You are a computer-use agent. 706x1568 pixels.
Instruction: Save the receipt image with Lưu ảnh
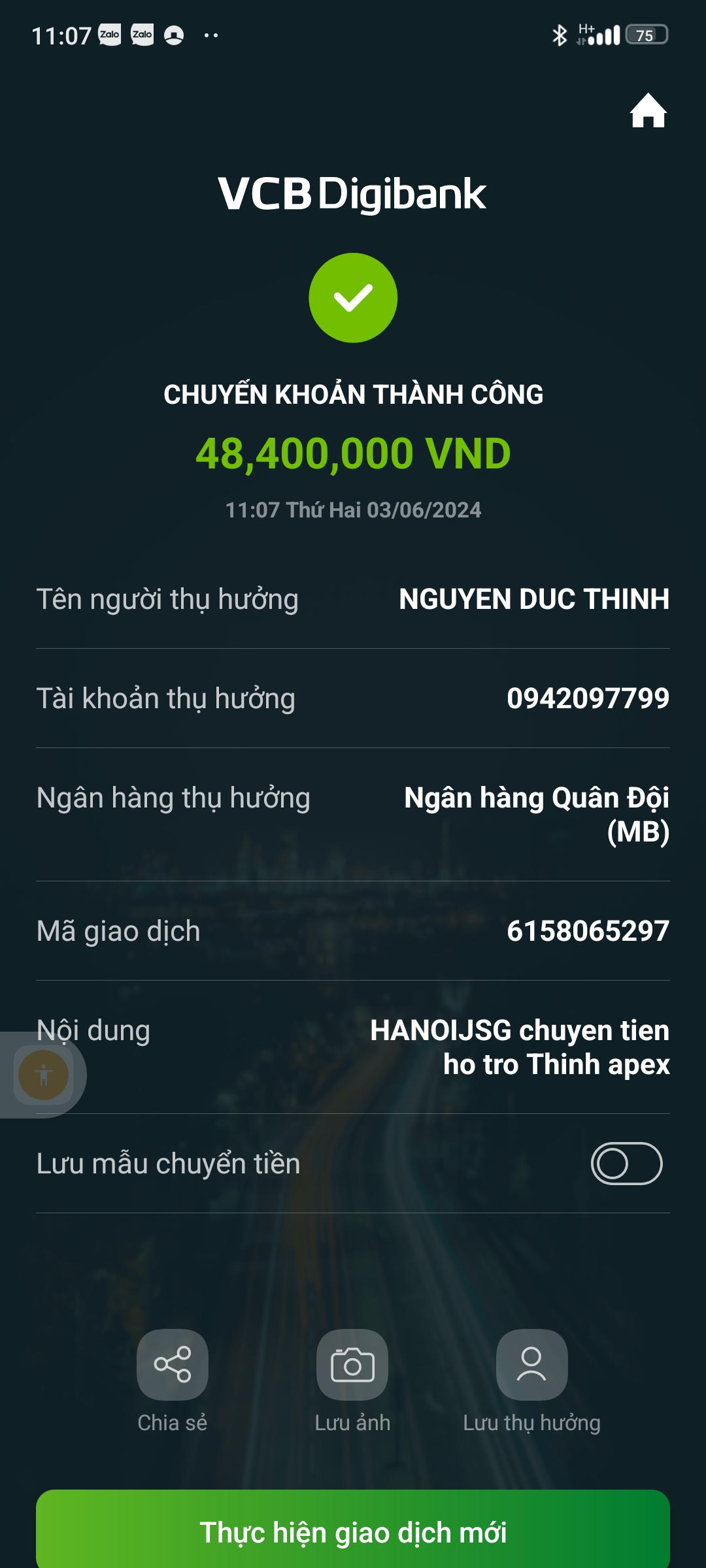tap(352, 1365)
